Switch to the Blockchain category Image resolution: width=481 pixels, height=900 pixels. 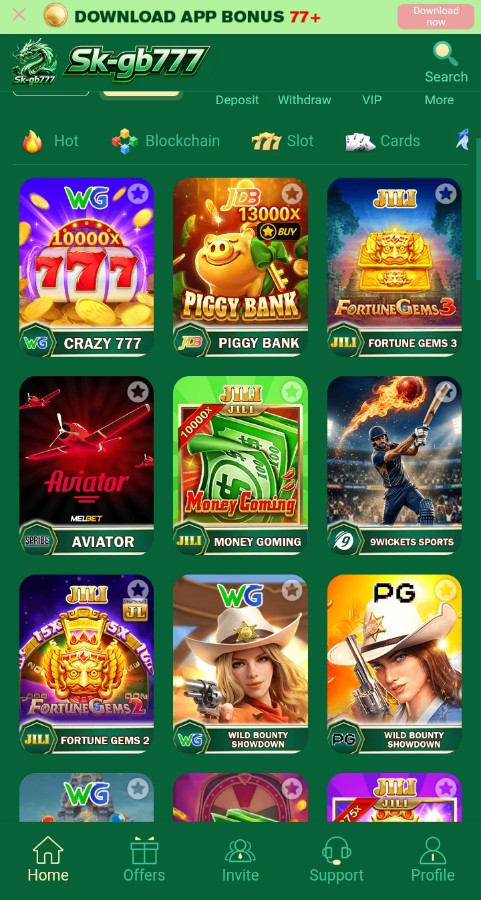[x=166, y=141]
